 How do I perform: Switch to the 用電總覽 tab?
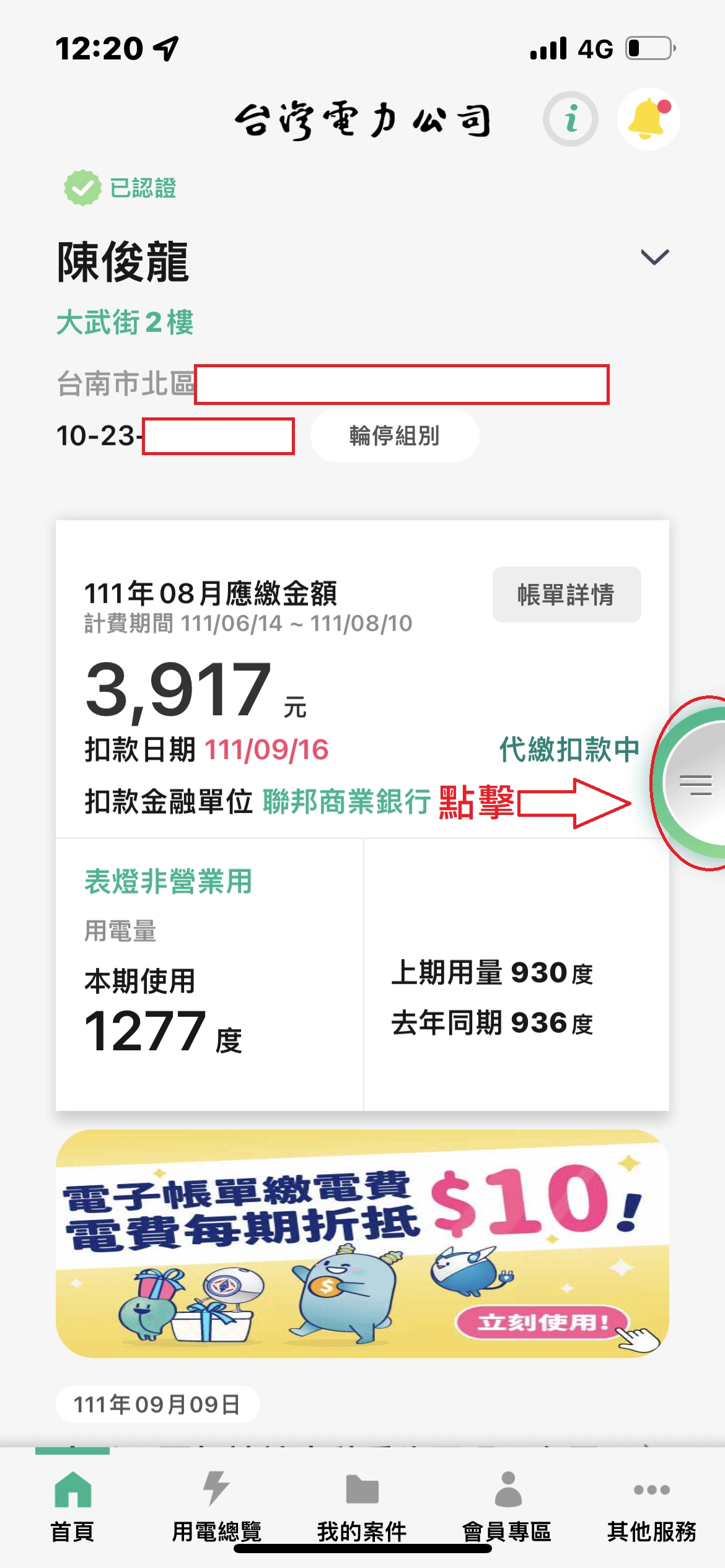coord(217,1506)
